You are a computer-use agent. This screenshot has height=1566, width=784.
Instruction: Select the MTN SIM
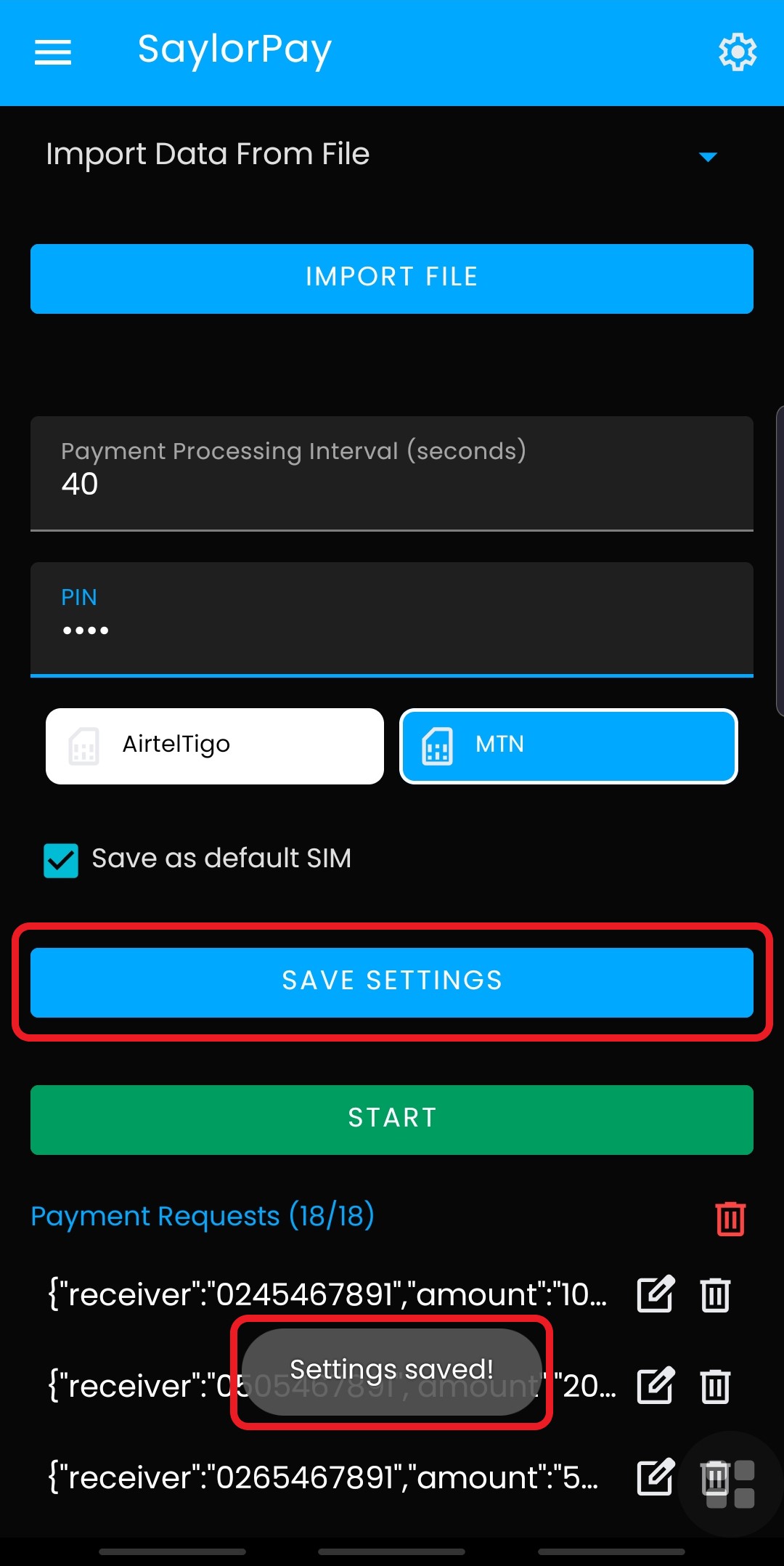568,746
